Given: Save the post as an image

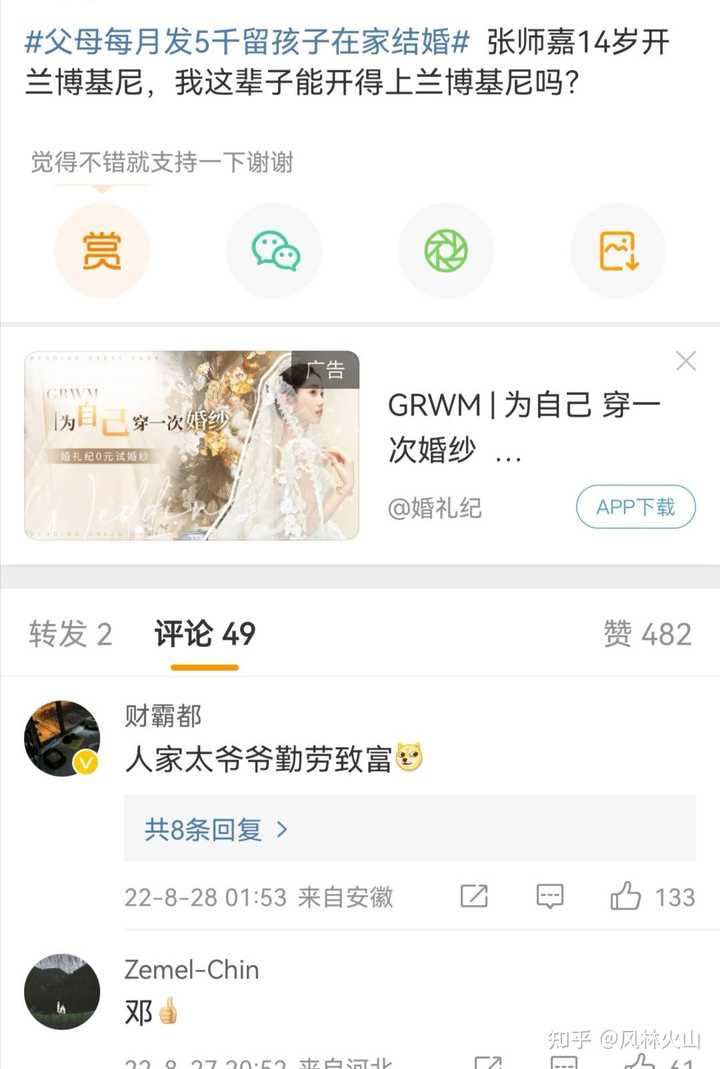Looking at the screenshot, I should [618, 251].
